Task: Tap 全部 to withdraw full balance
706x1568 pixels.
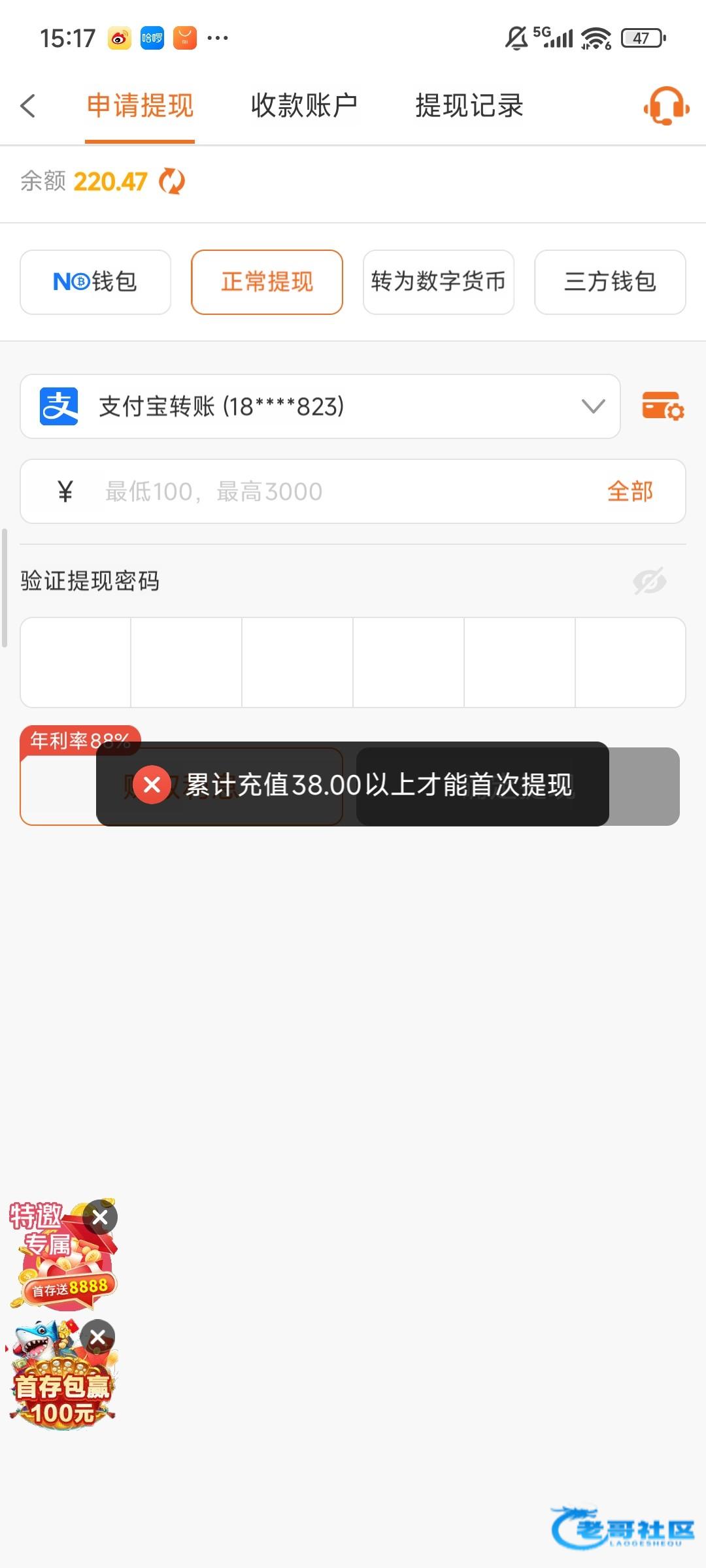Action: click(x=630, y=491)
